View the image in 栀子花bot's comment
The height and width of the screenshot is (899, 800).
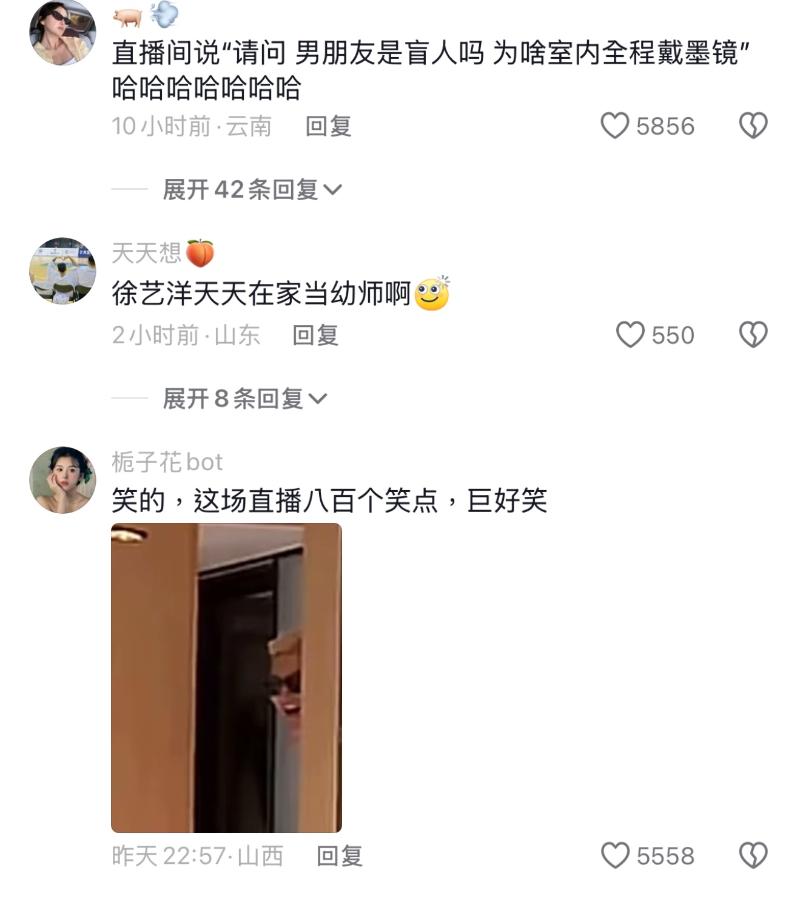click(226, 677)
